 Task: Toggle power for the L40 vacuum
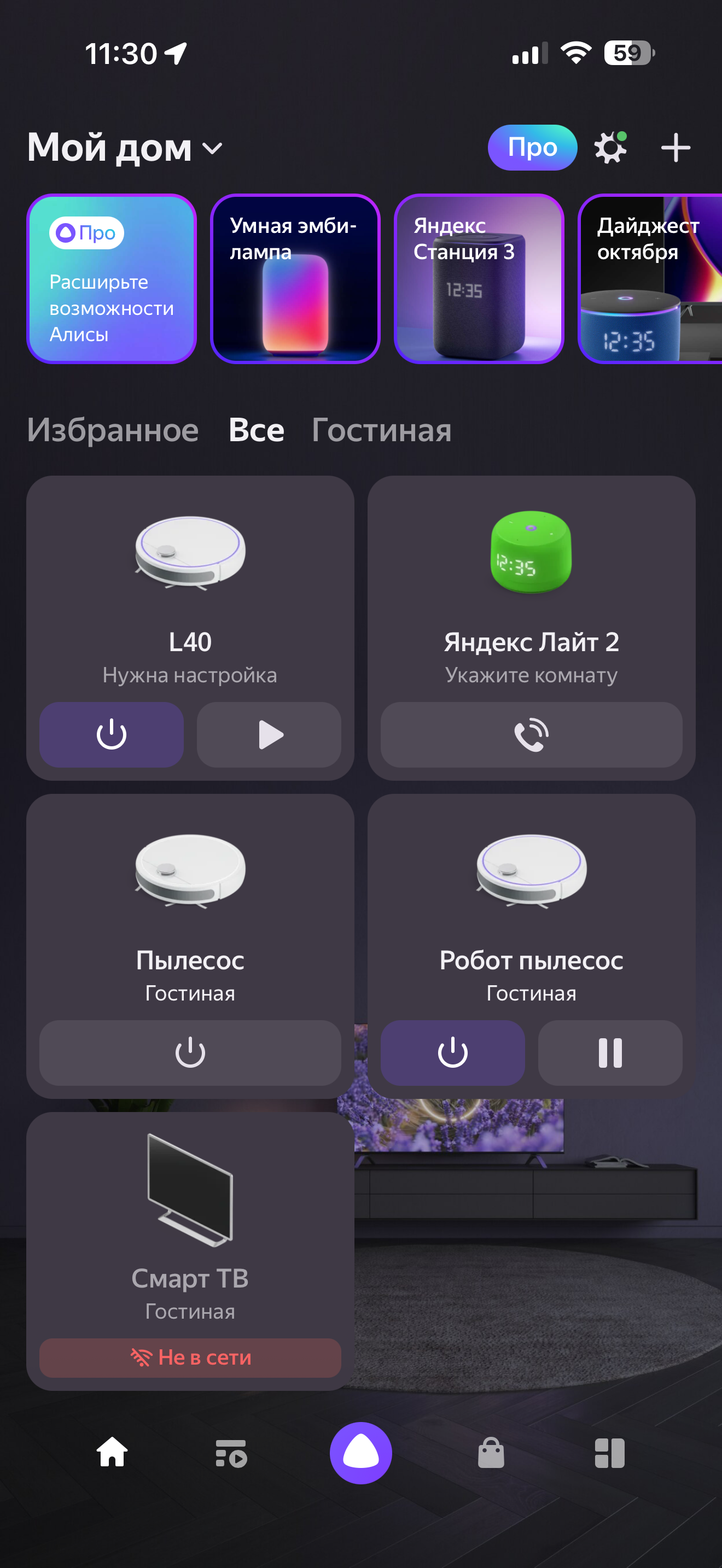[x=112, y=735]
